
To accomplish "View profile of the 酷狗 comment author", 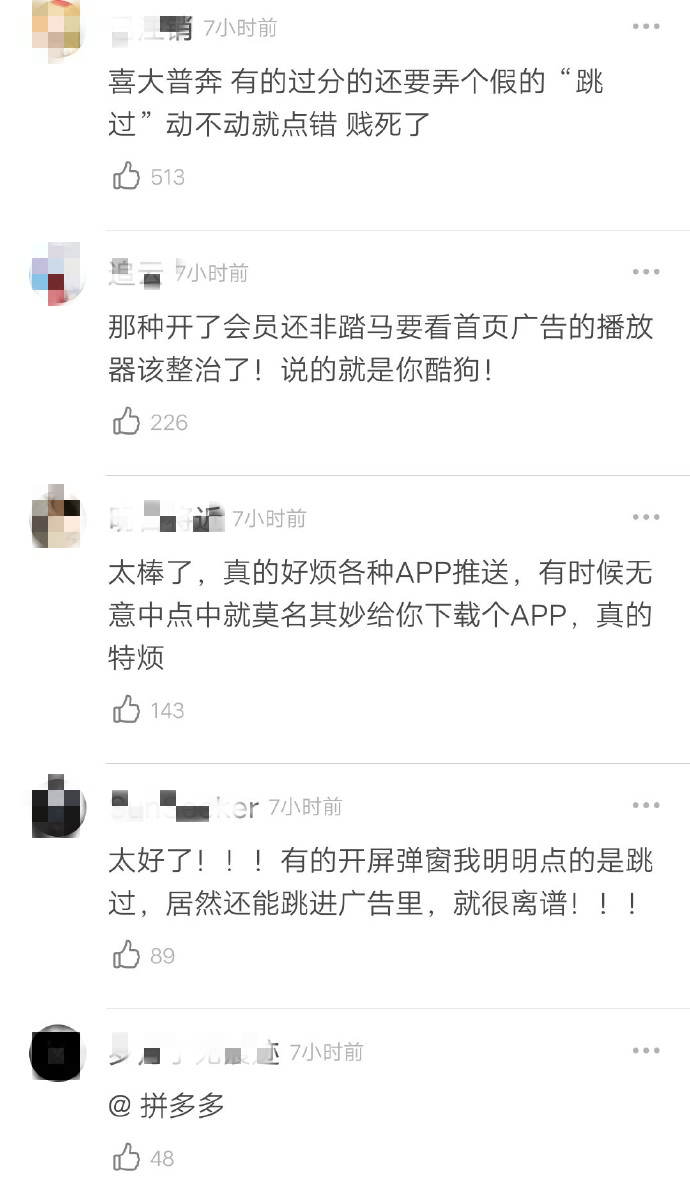I will click(56, 273).
